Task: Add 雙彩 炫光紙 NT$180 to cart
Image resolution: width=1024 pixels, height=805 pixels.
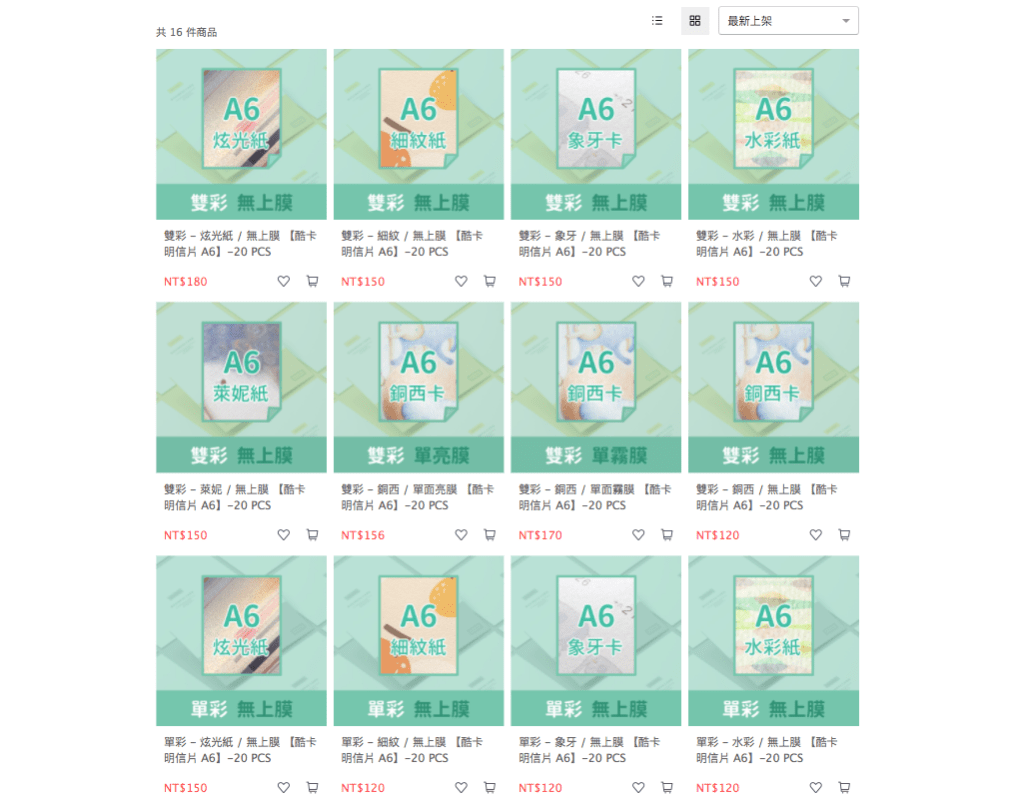Action: point(312,281)
